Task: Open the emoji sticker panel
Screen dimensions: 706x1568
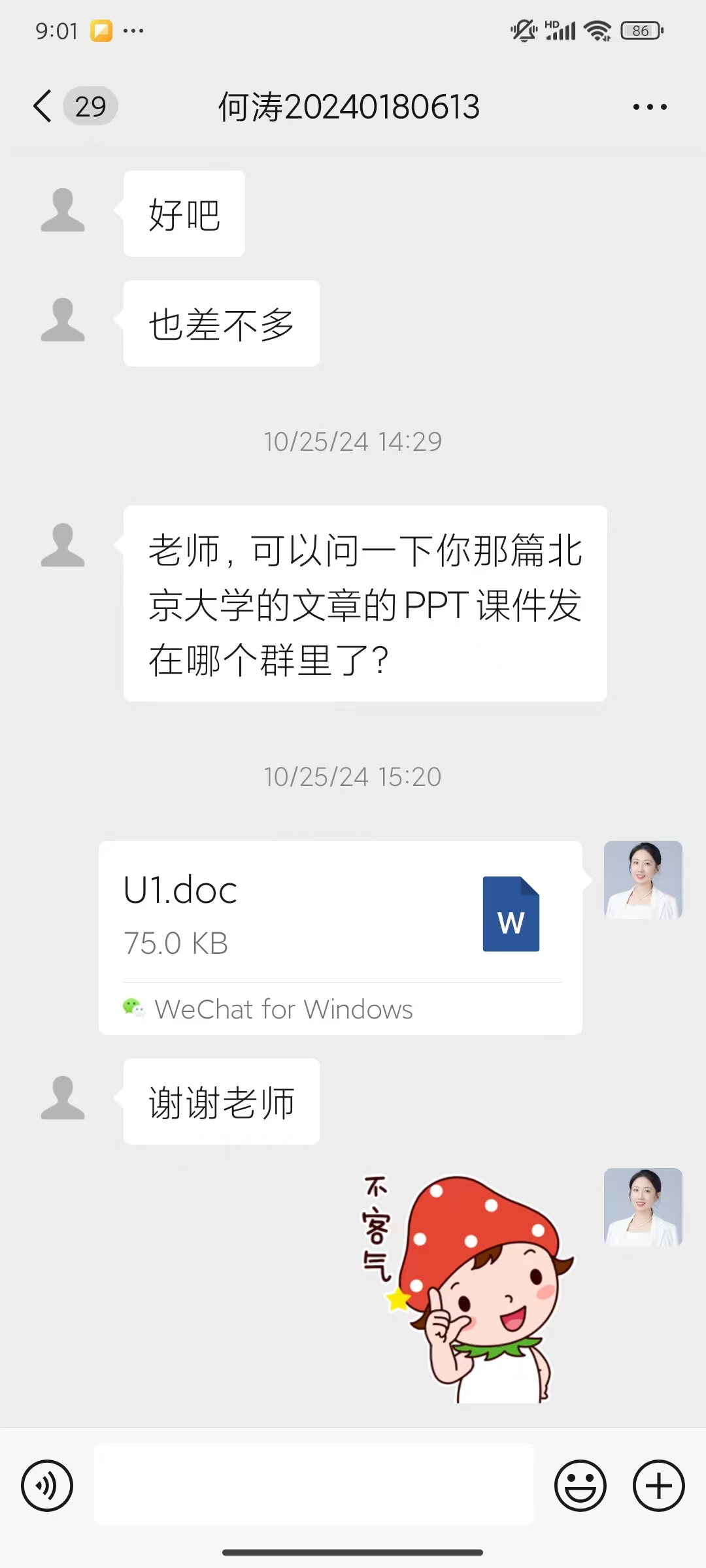Action: 580,1485
